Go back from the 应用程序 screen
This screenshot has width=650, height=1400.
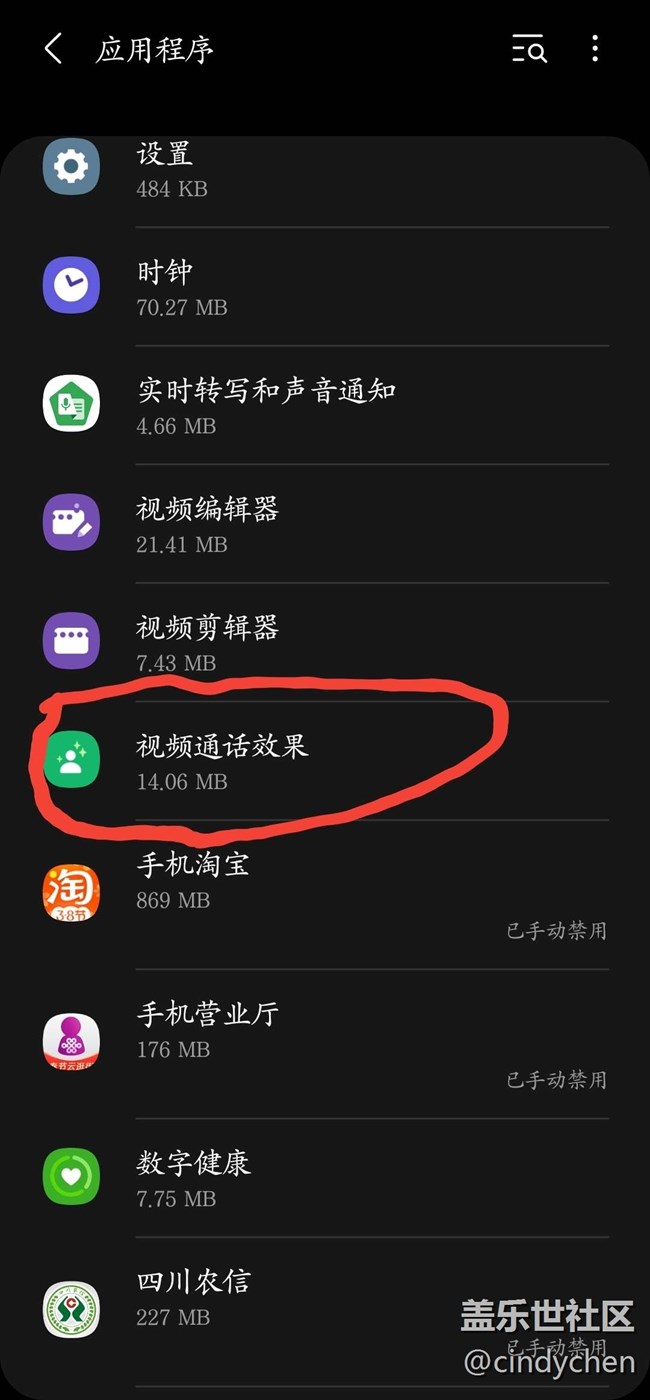53,48
